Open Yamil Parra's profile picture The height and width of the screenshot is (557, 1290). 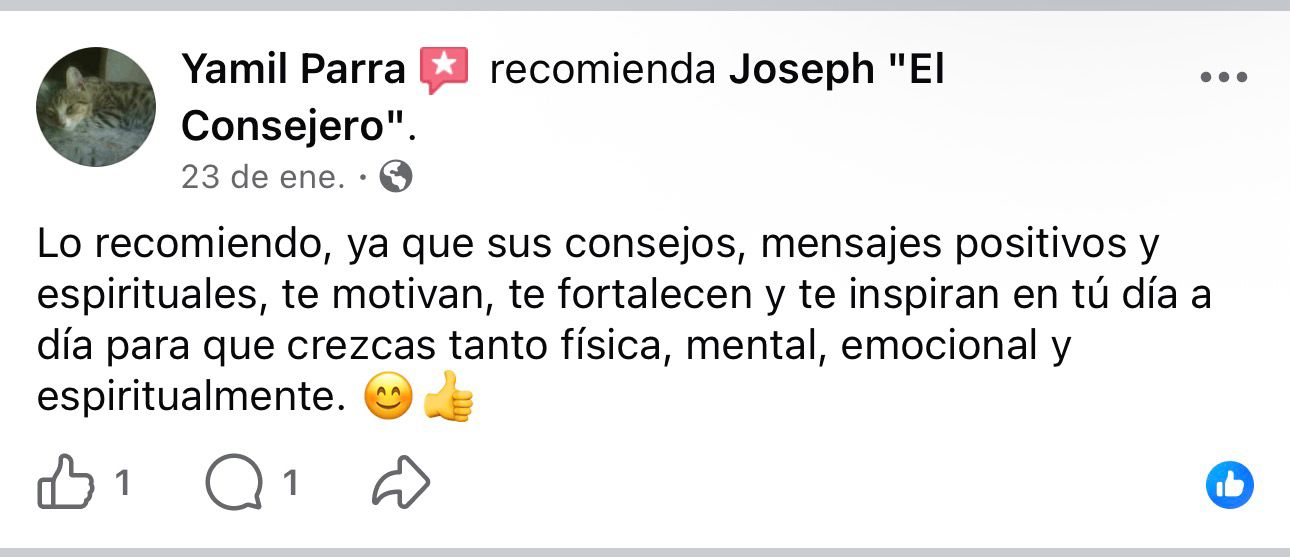coord(96,107)
